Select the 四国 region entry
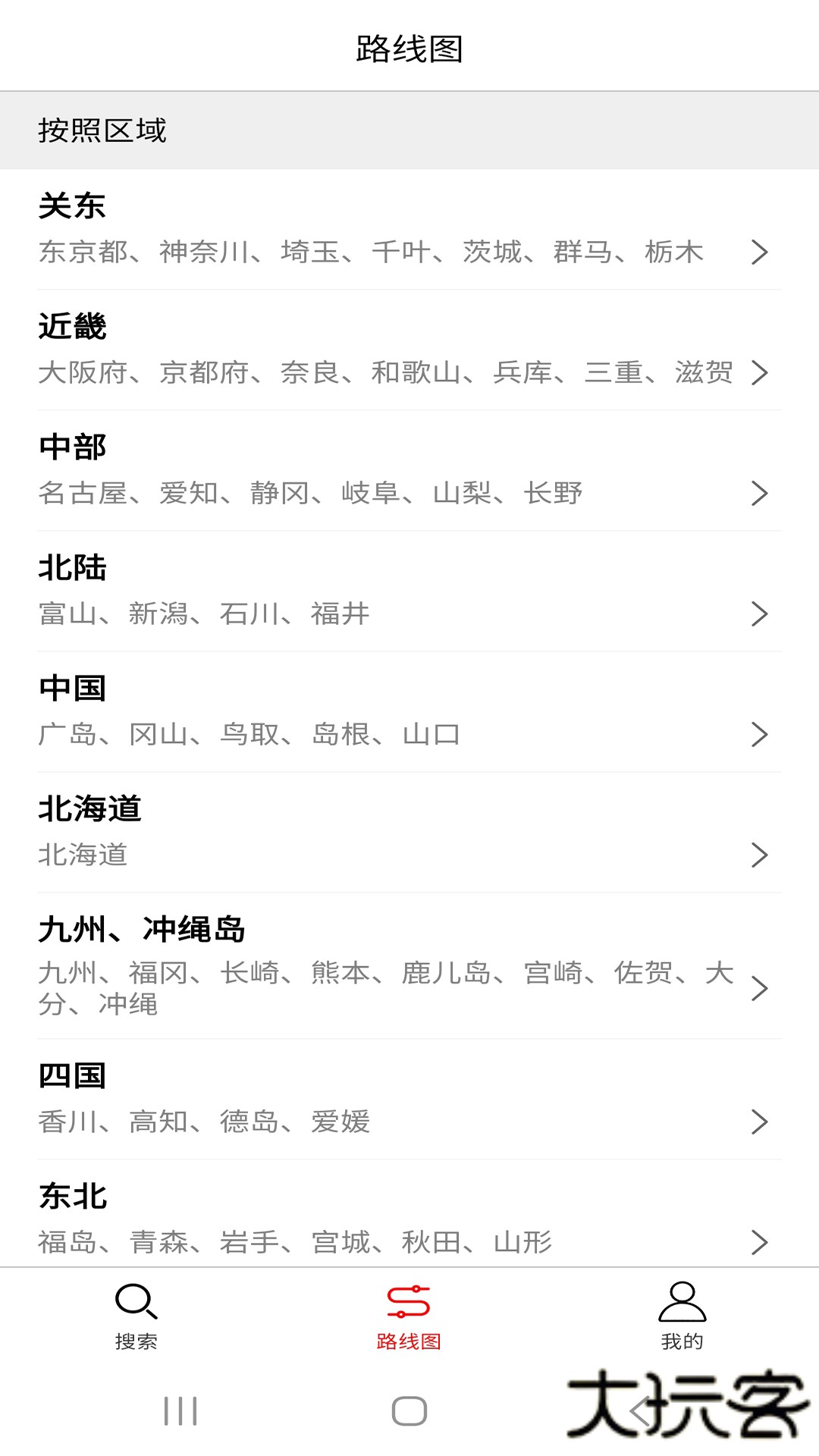The image size is (819, 1456). click(409, 1098)
